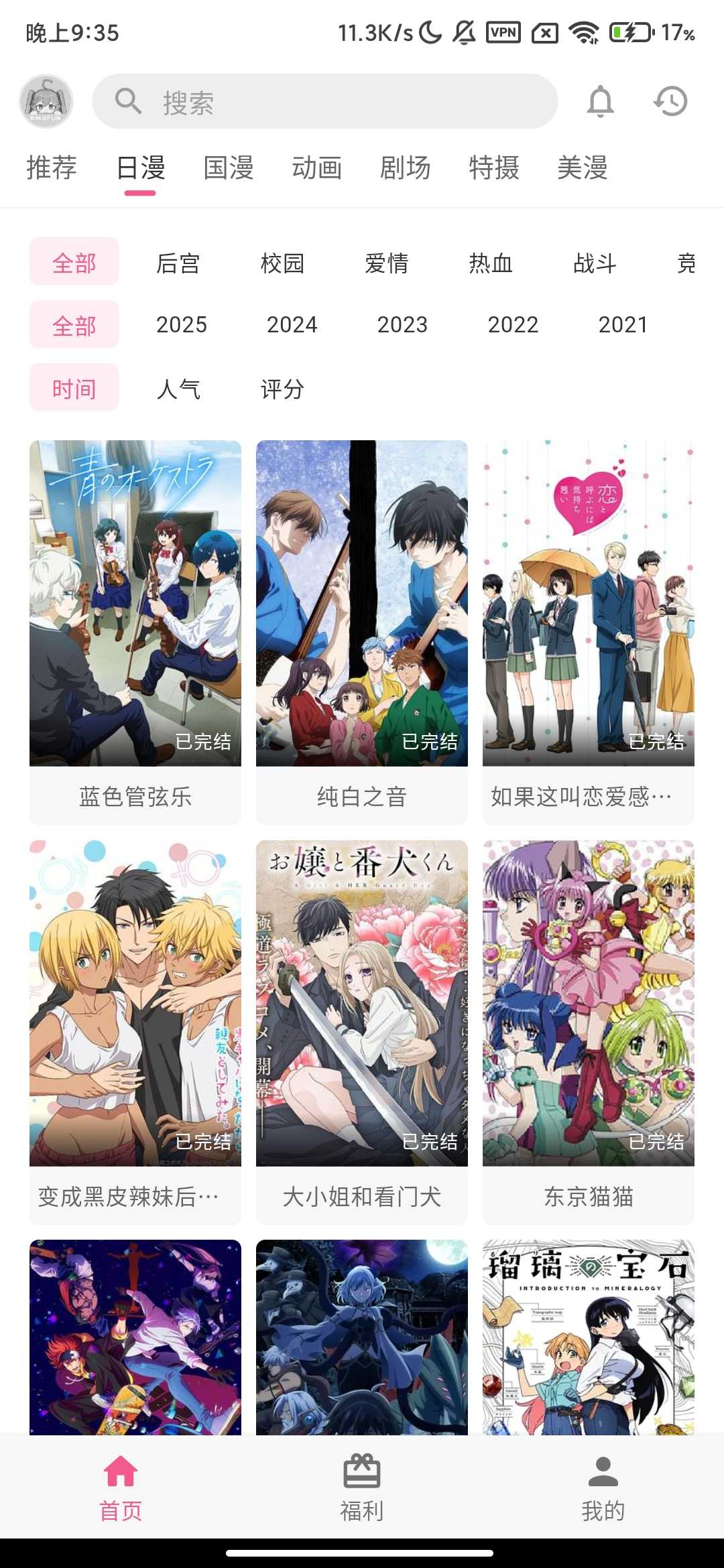The width and height of the screenshot is (724, 1568).
Task: Sort by 人气
Action: tap(178, 389)
